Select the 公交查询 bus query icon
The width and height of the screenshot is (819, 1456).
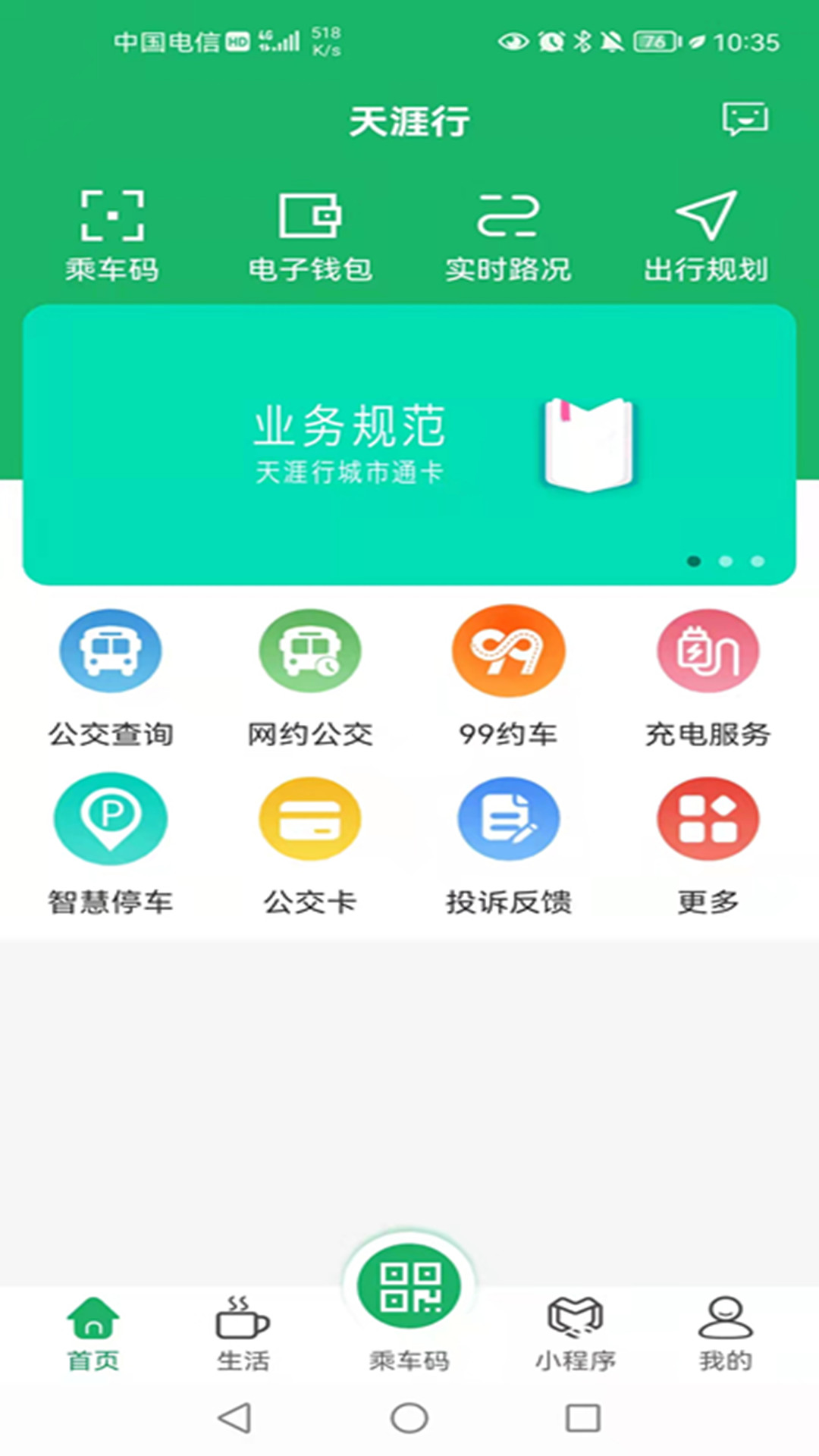(x=110, y=651)
